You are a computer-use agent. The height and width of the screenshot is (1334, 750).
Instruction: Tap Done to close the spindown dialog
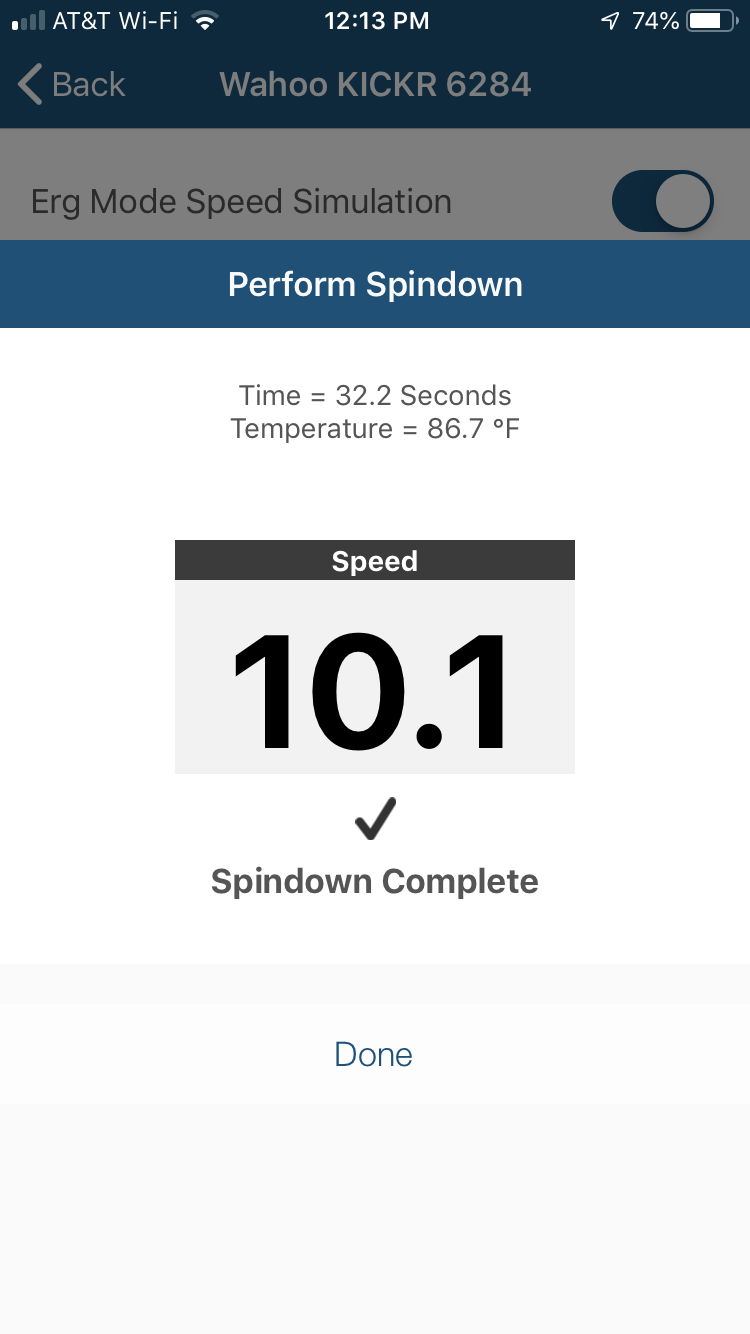374,1054
